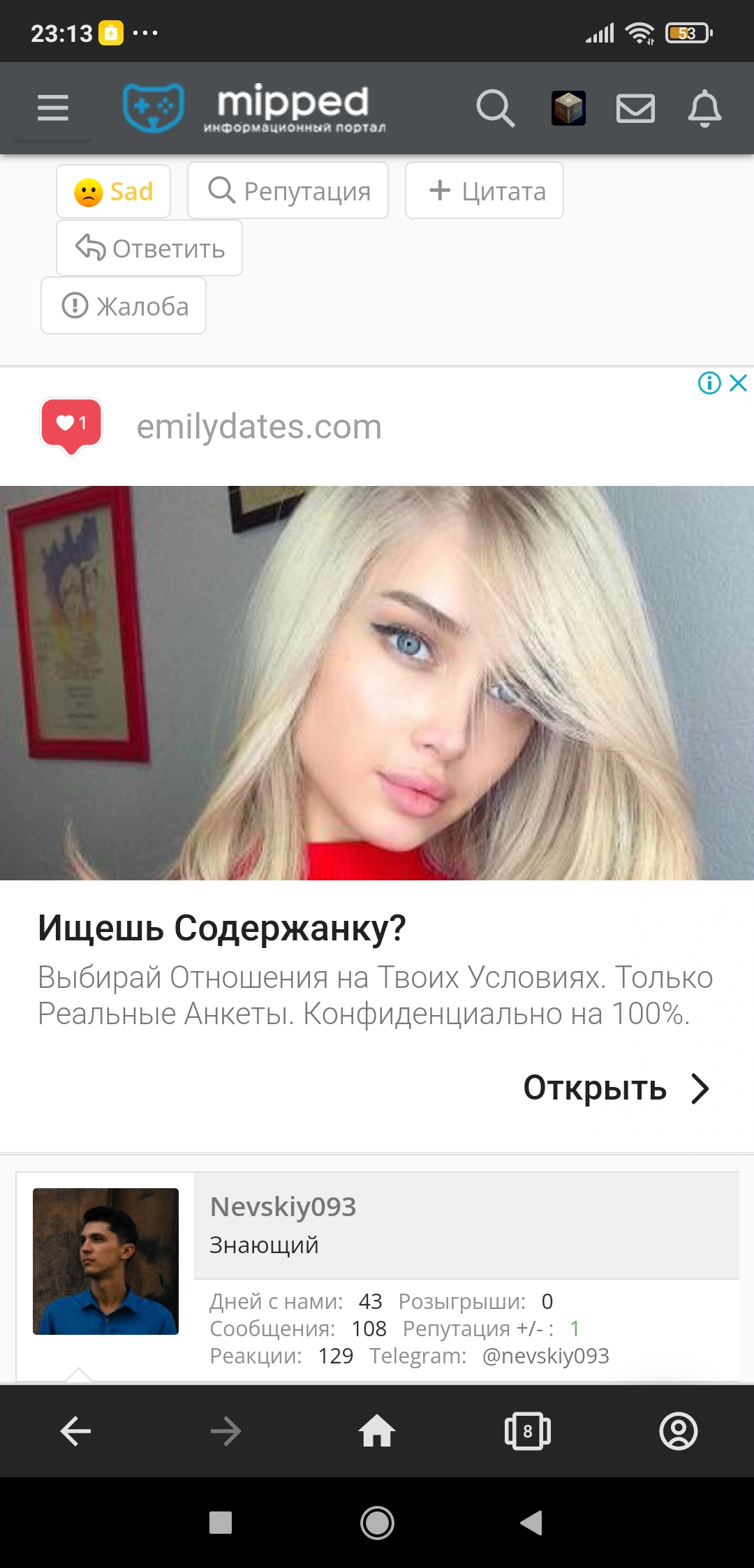This screenshot has width=754, height=1568.
Task: Tap the mipped portal logo
Action: click(x=254, y=108)
